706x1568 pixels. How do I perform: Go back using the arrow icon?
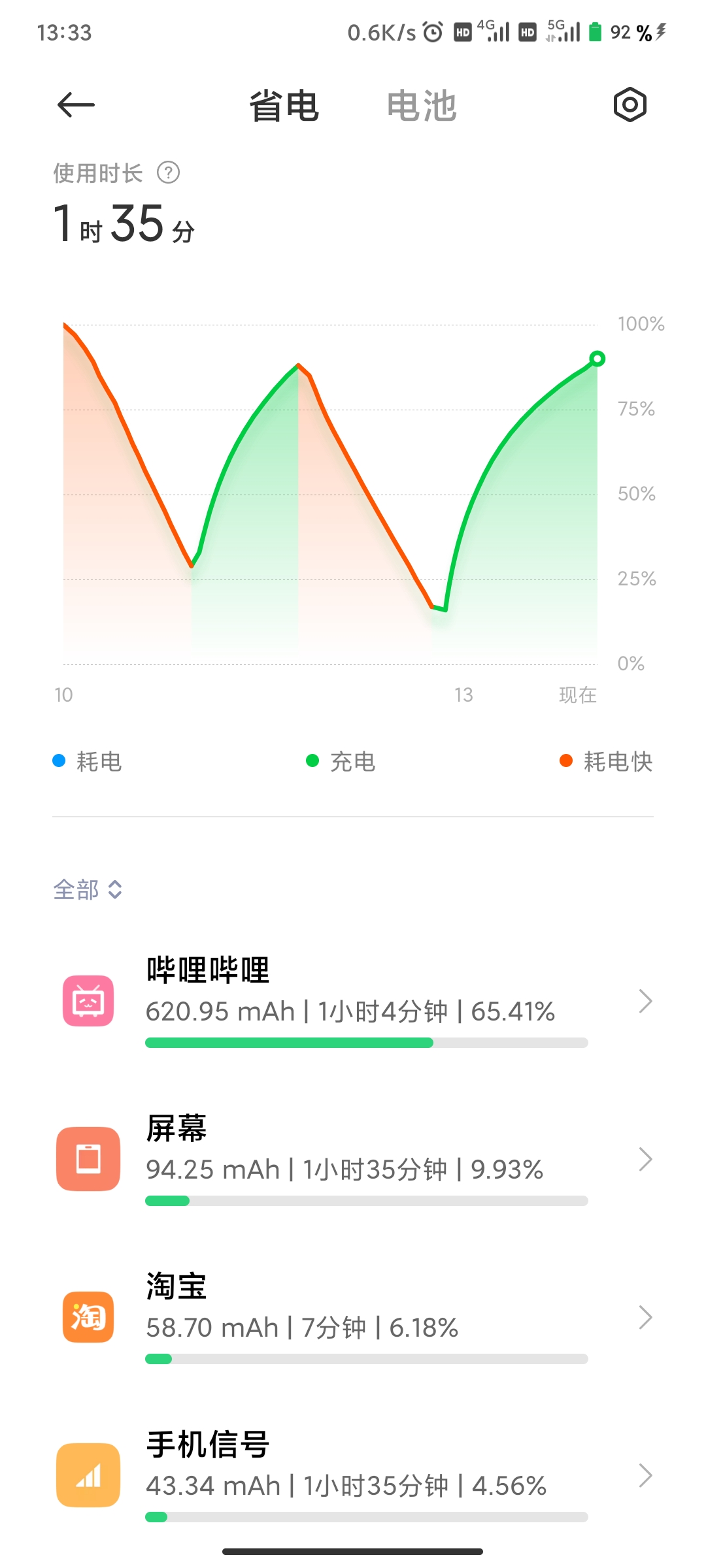[76, 105]
